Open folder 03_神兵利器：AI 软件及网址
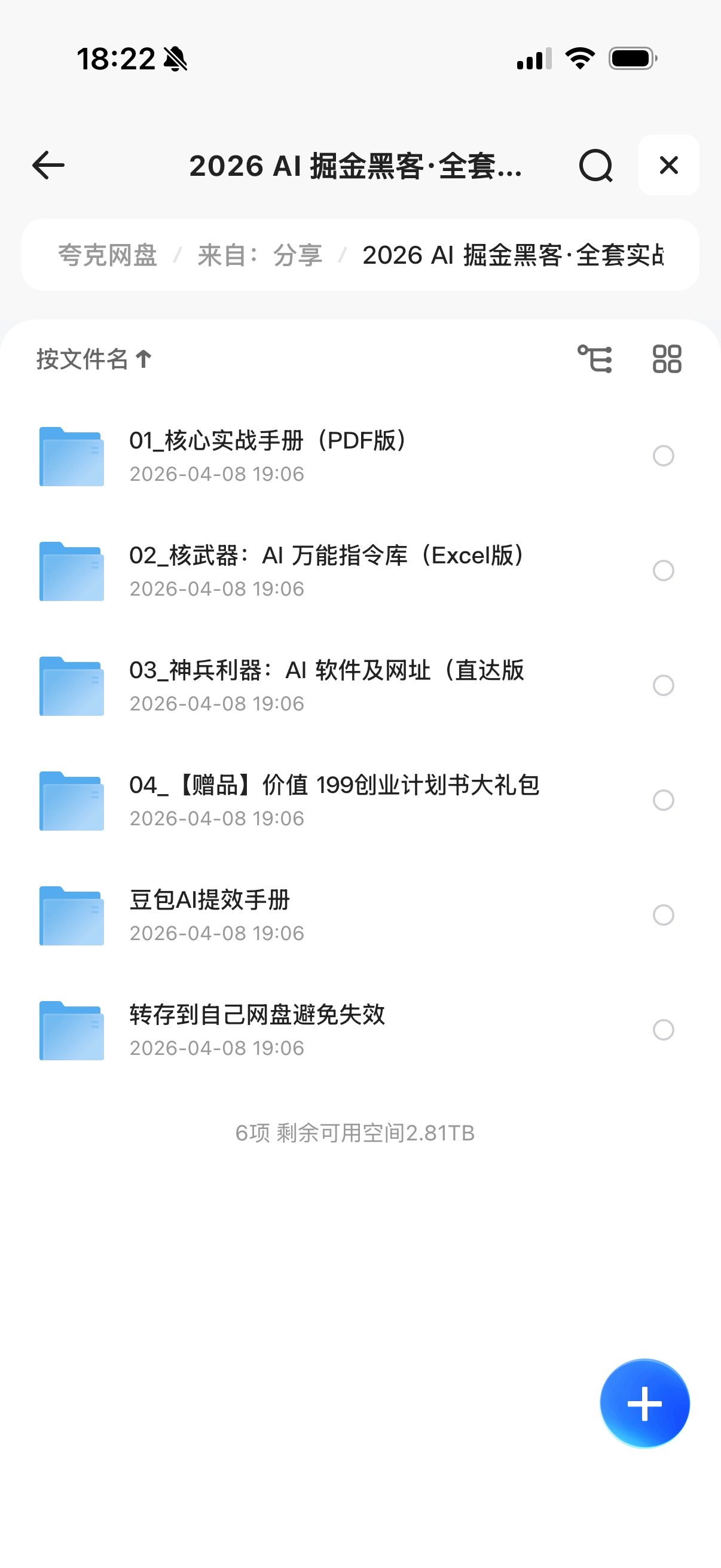 (x=326, y=685)
